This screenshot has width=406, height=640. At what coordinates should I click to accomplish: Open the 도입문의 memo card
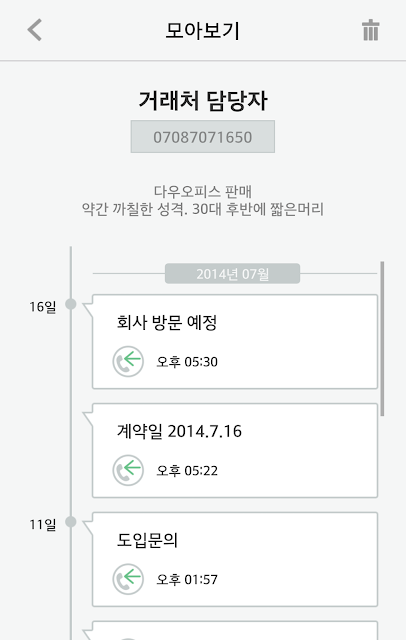pyautogui.click(x=235, y=560)
